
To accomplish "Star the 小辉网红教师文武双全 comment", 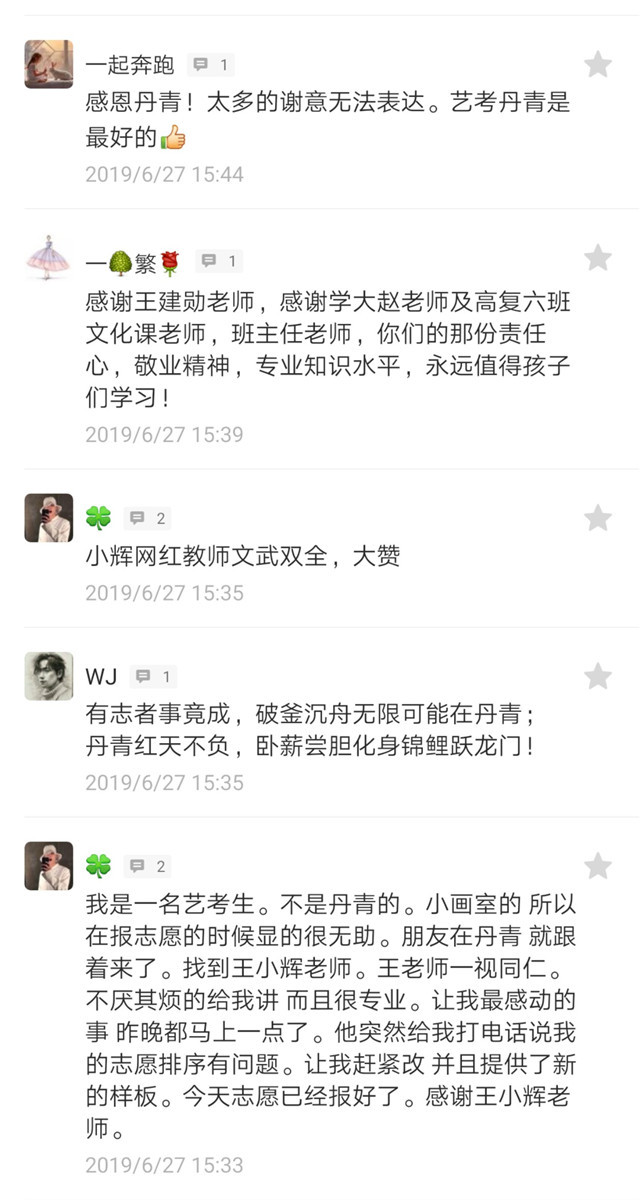I will (598, 517).
